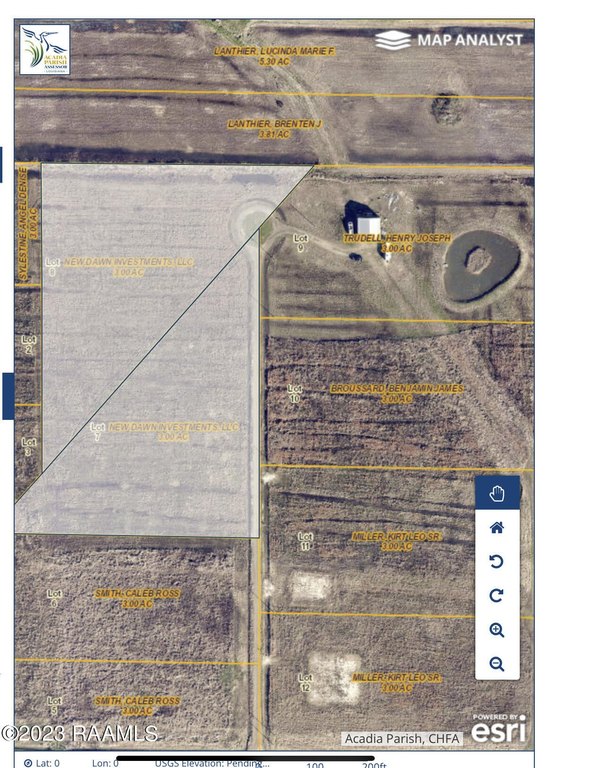
Task: Rotate the map counterclockwise
Action: [x=497, y=561]
